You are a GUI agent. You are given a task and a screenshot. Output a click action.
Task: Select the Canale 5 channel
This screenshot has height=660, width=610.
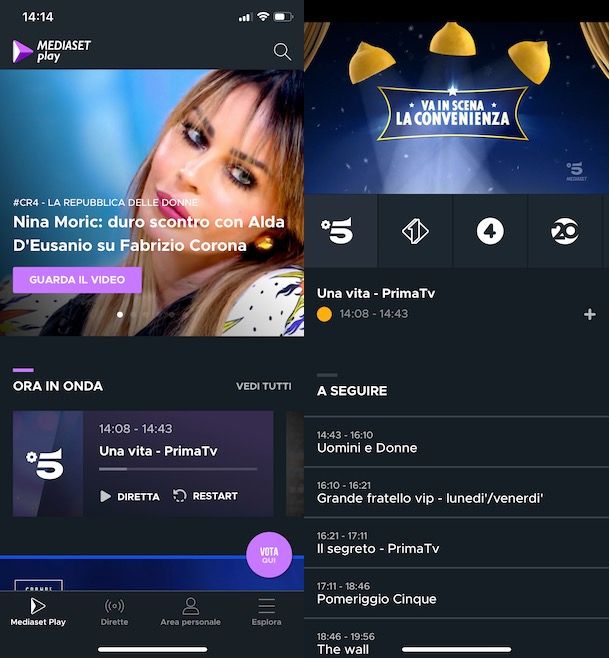(340, 231)
